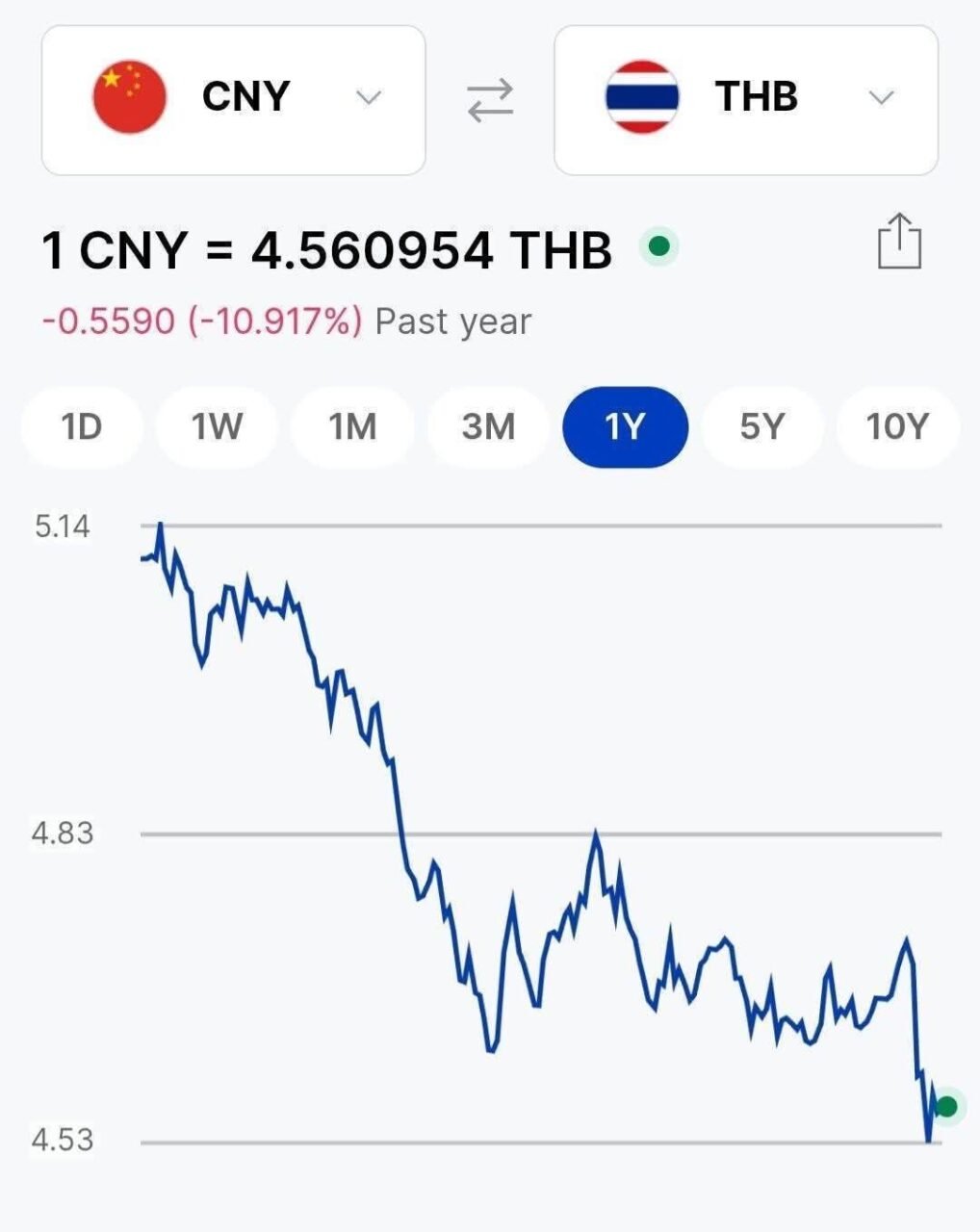Select the 1Y chart range

625,426
